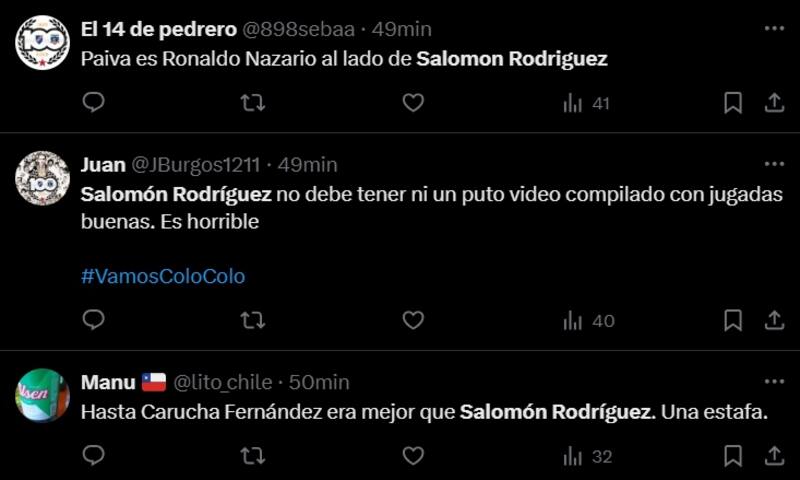Open more options on El 14 de pedrero's tweet
Image resolution: width=800 pixels, height=480 pixels.
point(774,28)
